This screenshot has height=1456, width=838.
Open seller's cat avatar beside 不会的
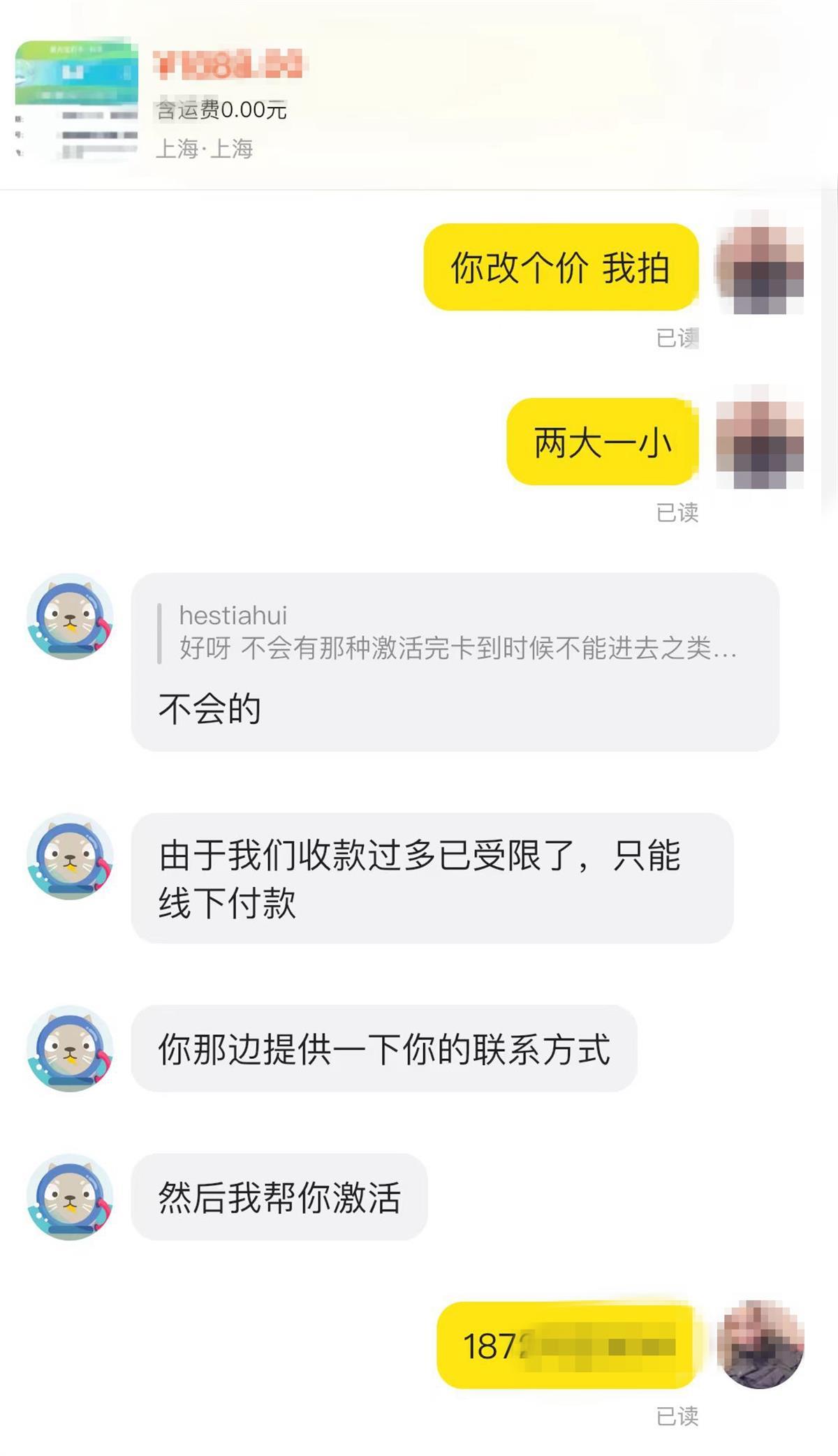tap(70, 617)
